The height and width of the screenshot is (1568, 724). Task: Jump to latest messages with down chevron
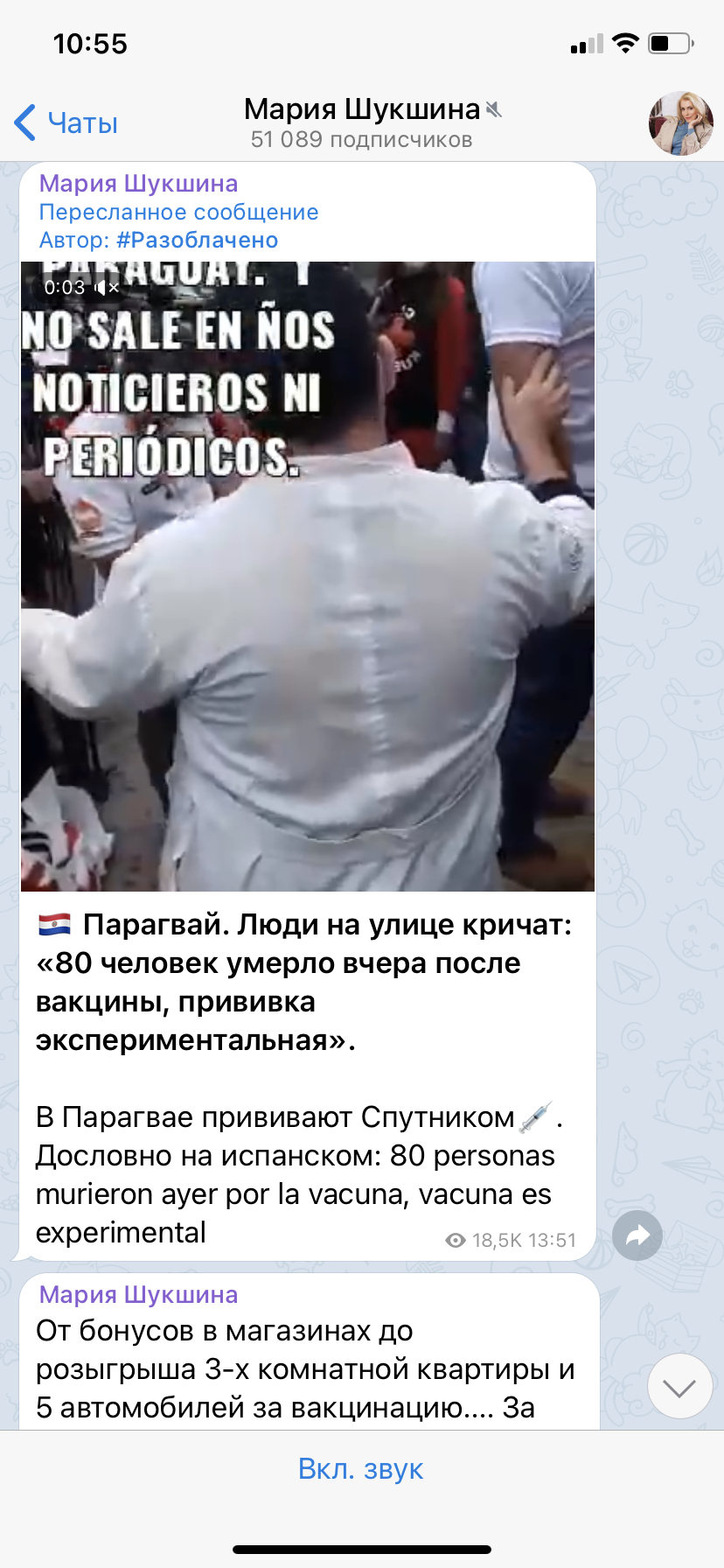pos(679,1387)
